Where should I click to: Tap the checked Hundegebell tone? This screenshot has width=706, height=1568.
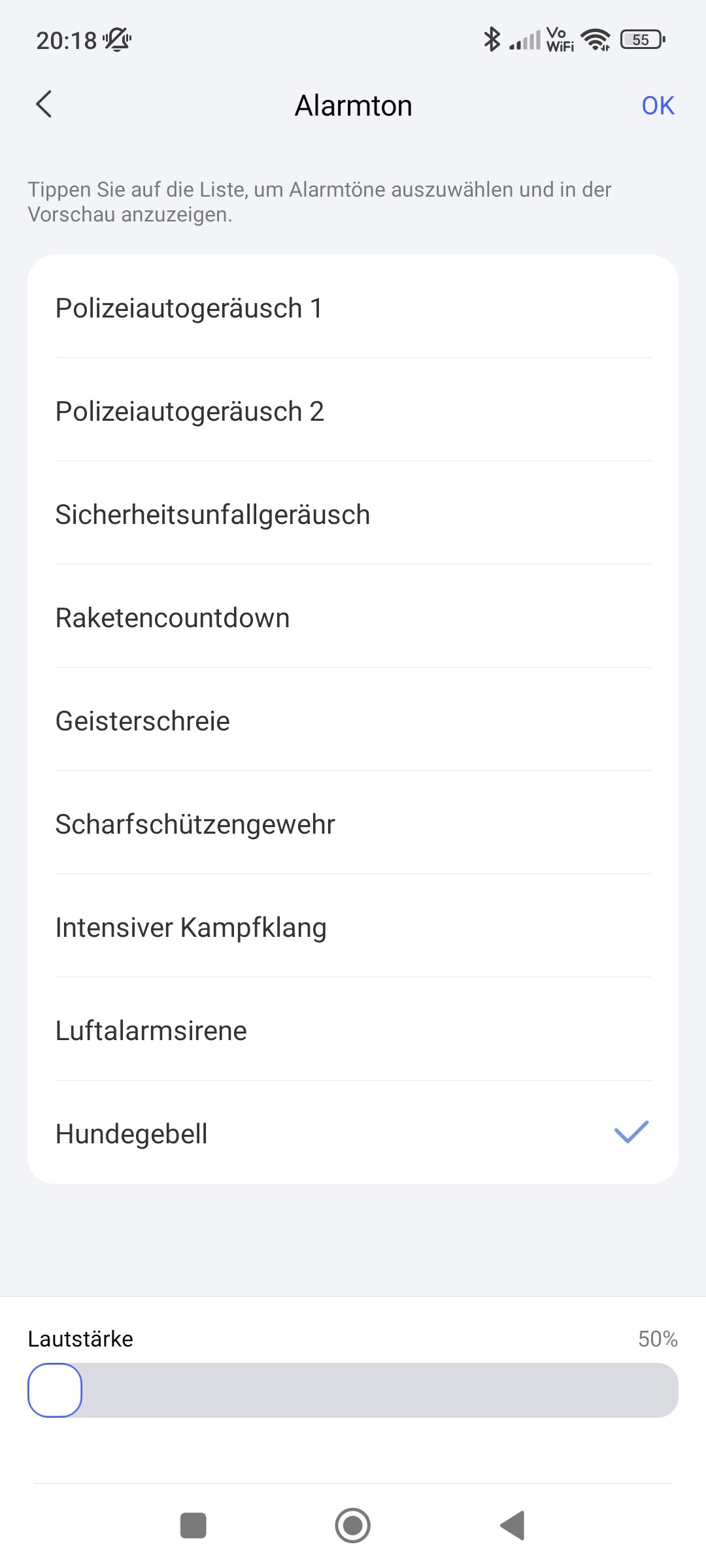point(353,1134)
